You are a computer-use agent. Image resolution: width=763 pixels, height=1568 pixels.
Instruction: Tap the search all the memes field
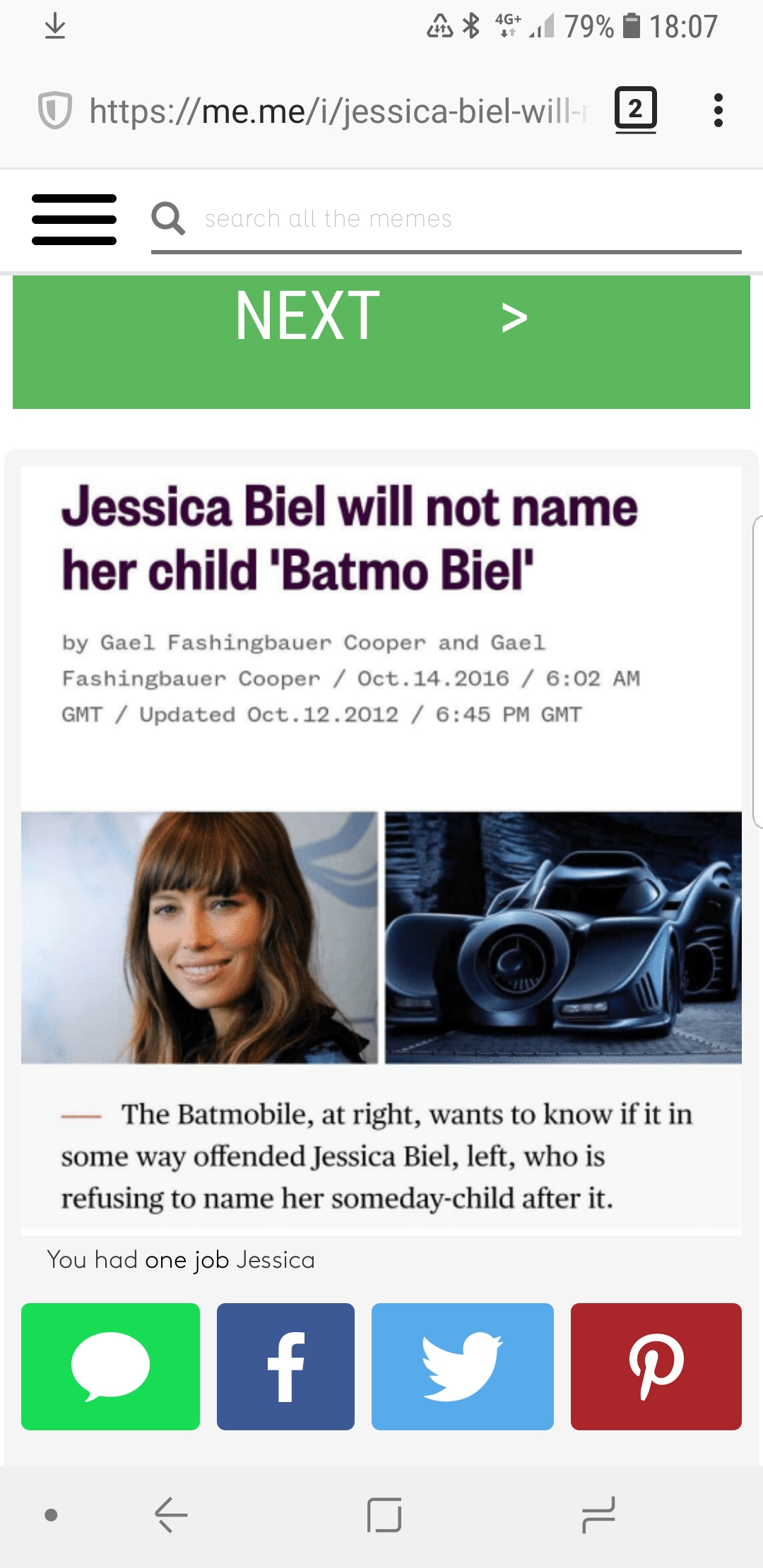tap(466, 219)
